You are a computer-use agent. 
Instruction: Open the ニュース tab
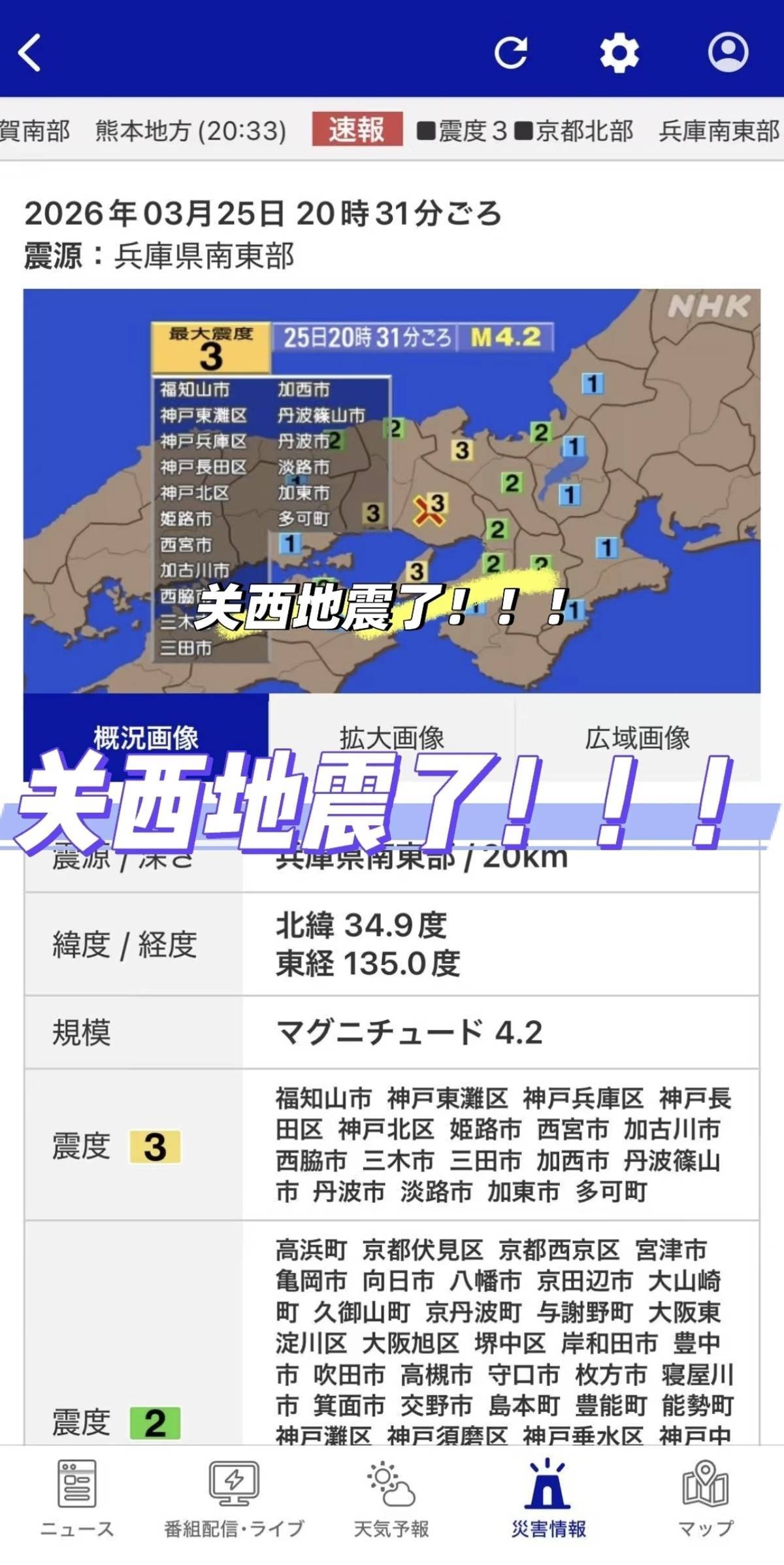(77, 1498)
